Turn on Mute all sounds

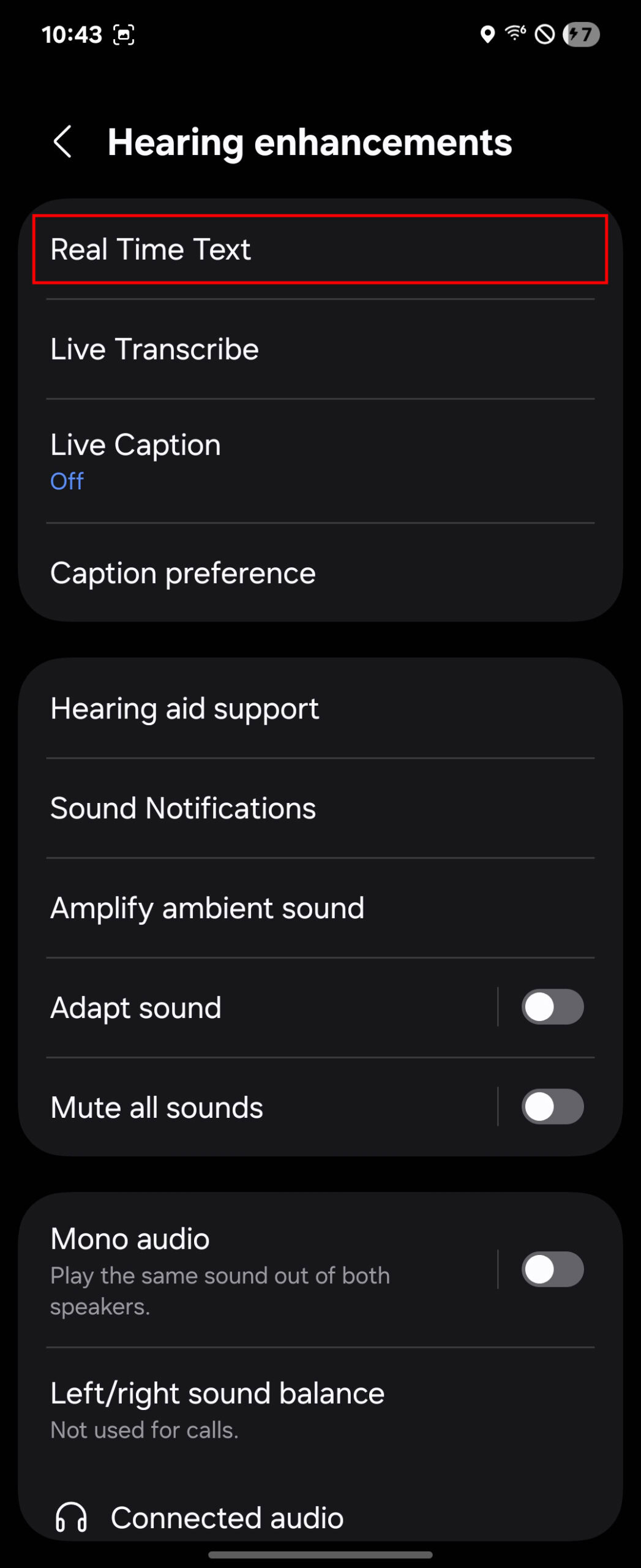coord(552,1106)
